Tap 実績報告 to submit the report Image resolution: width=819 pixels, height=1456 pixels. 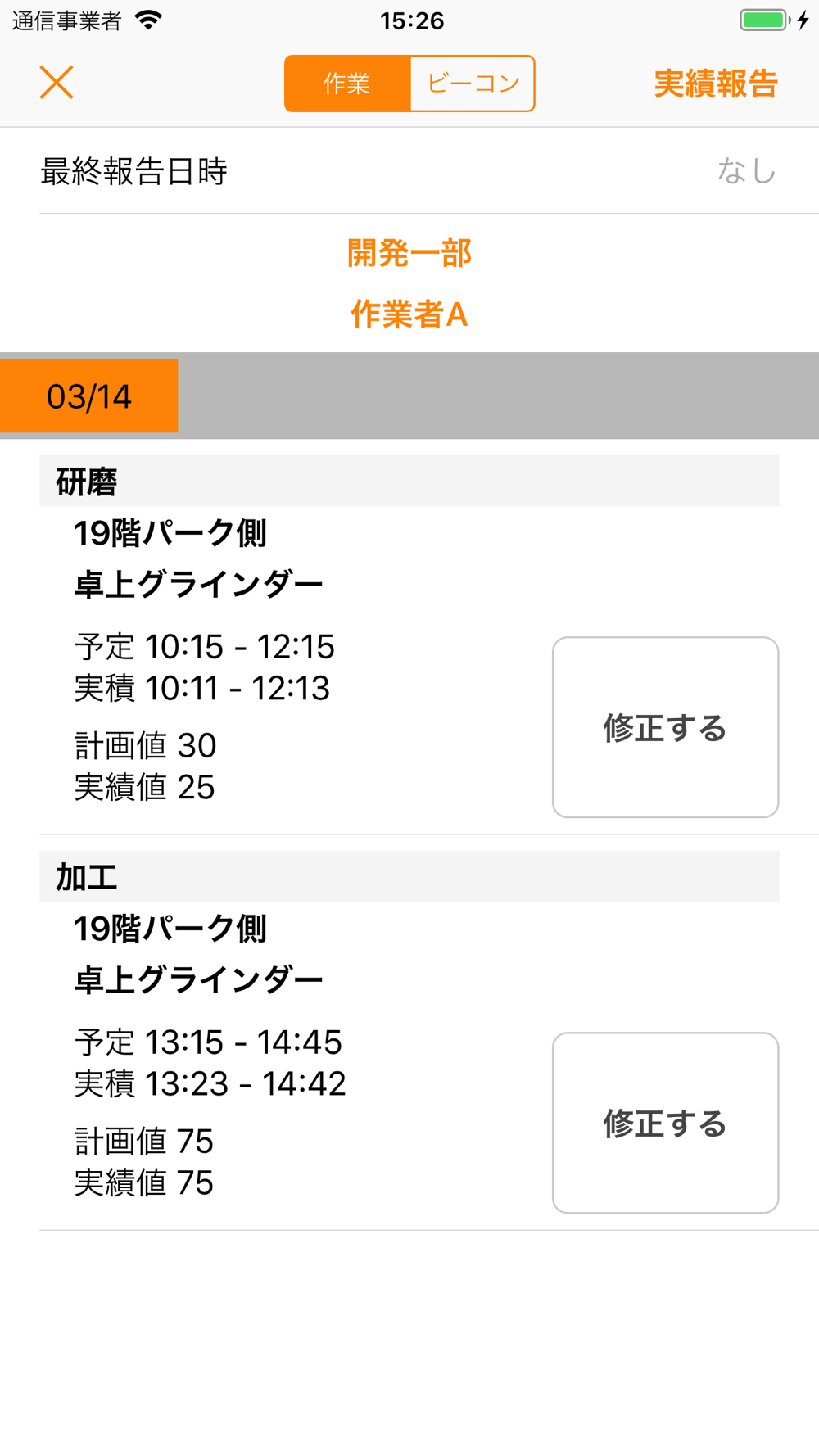pyautogui.click(x=716, y=84)
